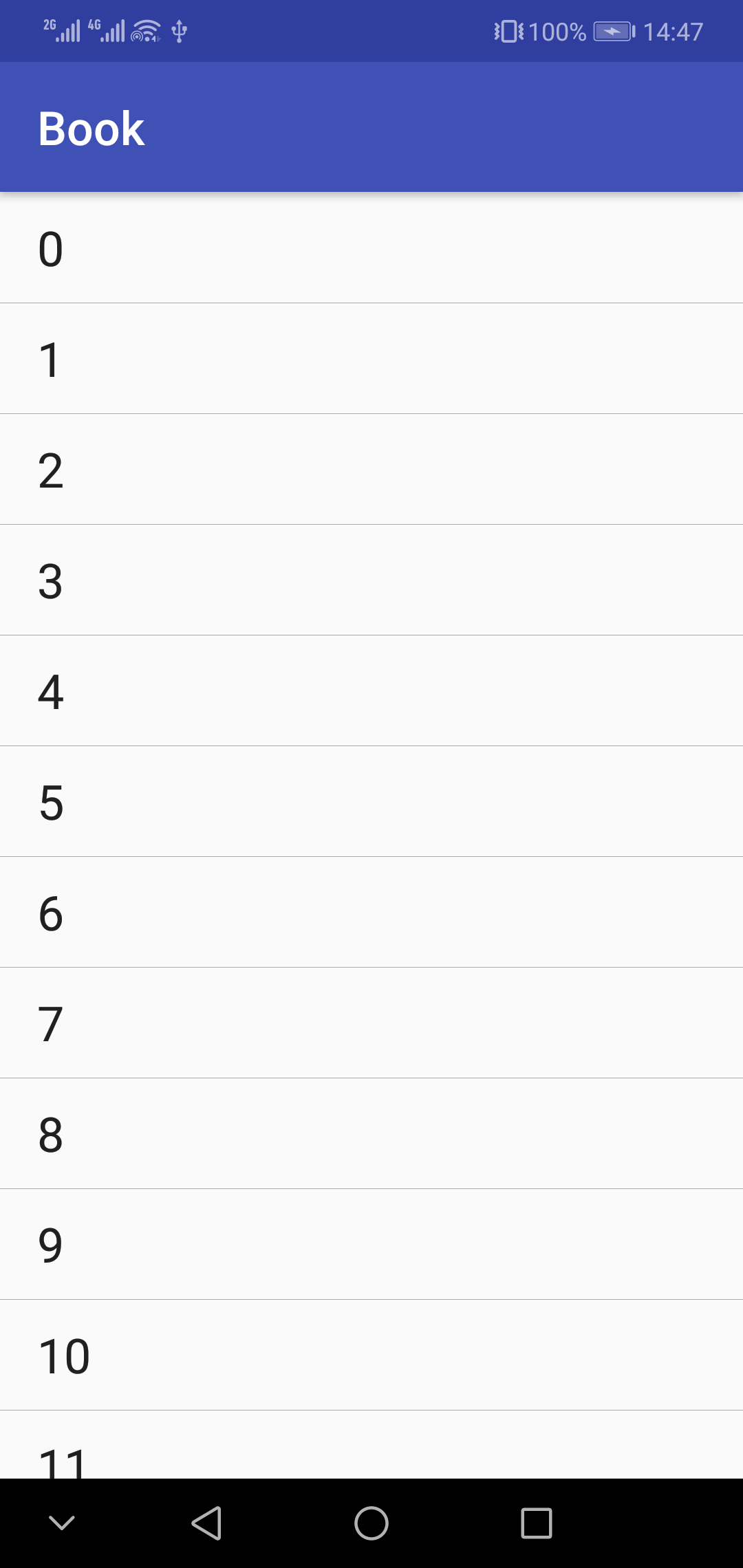The height and width of the screenshot is (1568, 743).
Task: Tap the Wi-Fi status icon
Action: coord(145,30)
